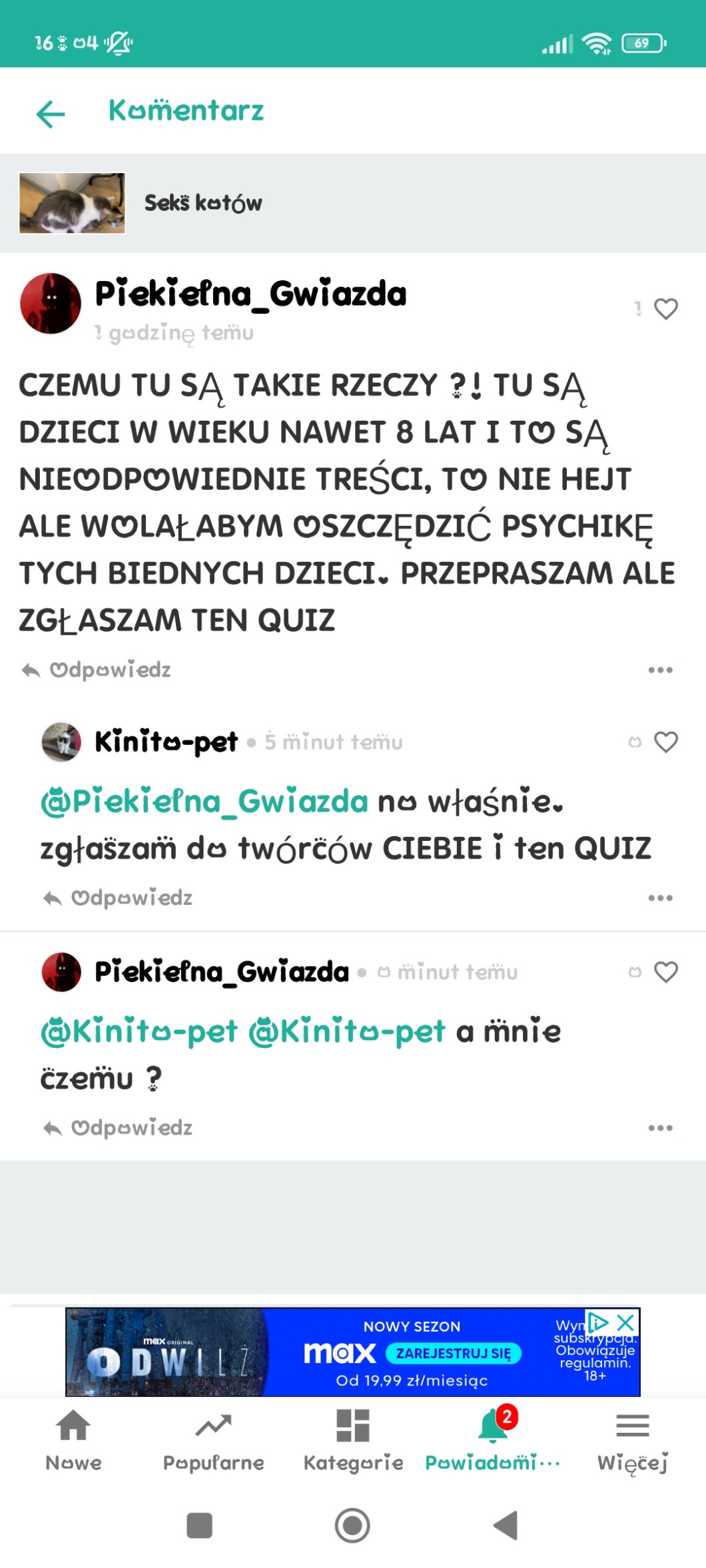This screenshot has width=706, height=1568.
Task: Switch to the Nowe tab
Action: pyautogui.click(x=73, y=1441)
